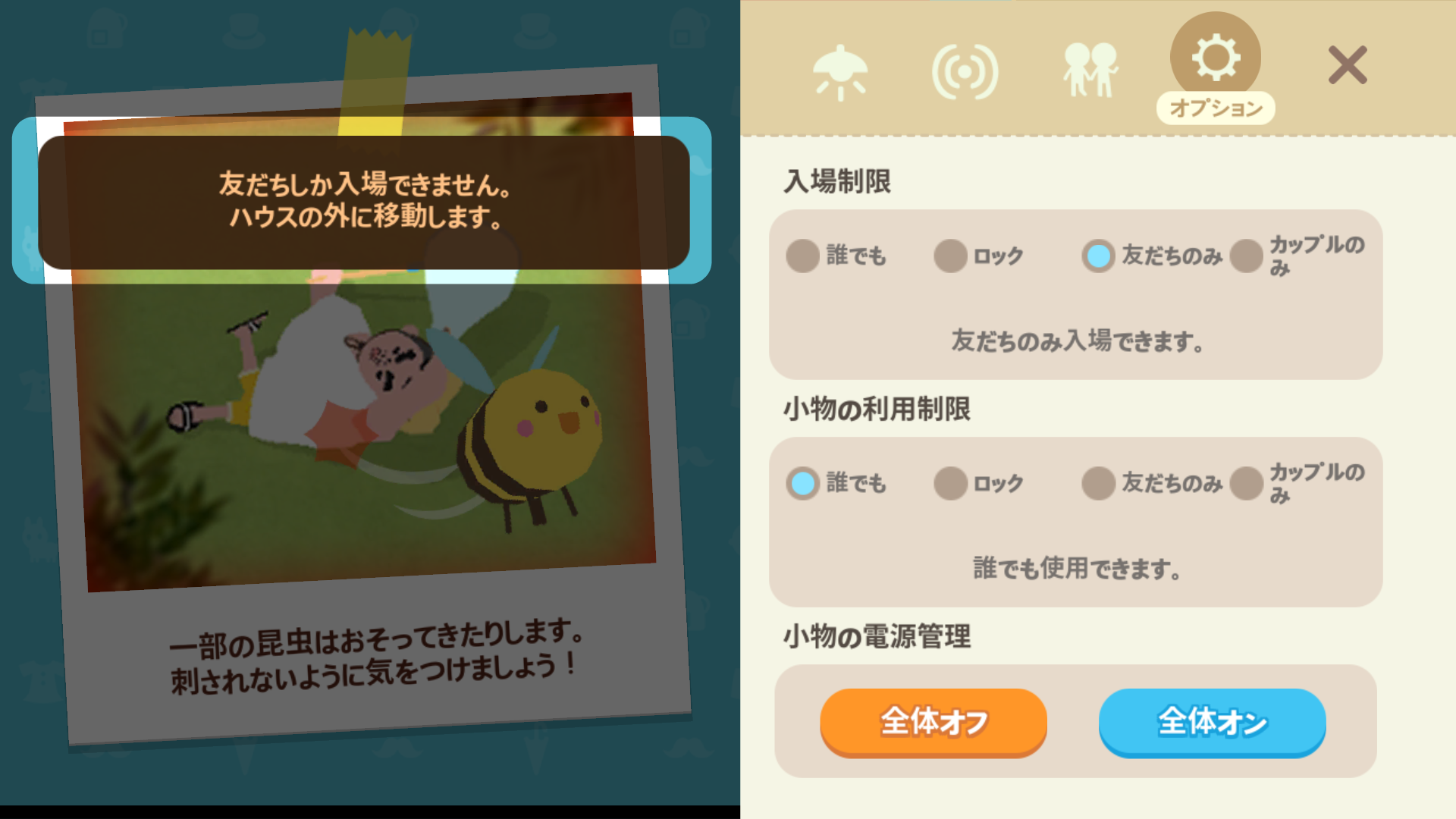Set 入場制限 to 誰でも

pos(802,256)
